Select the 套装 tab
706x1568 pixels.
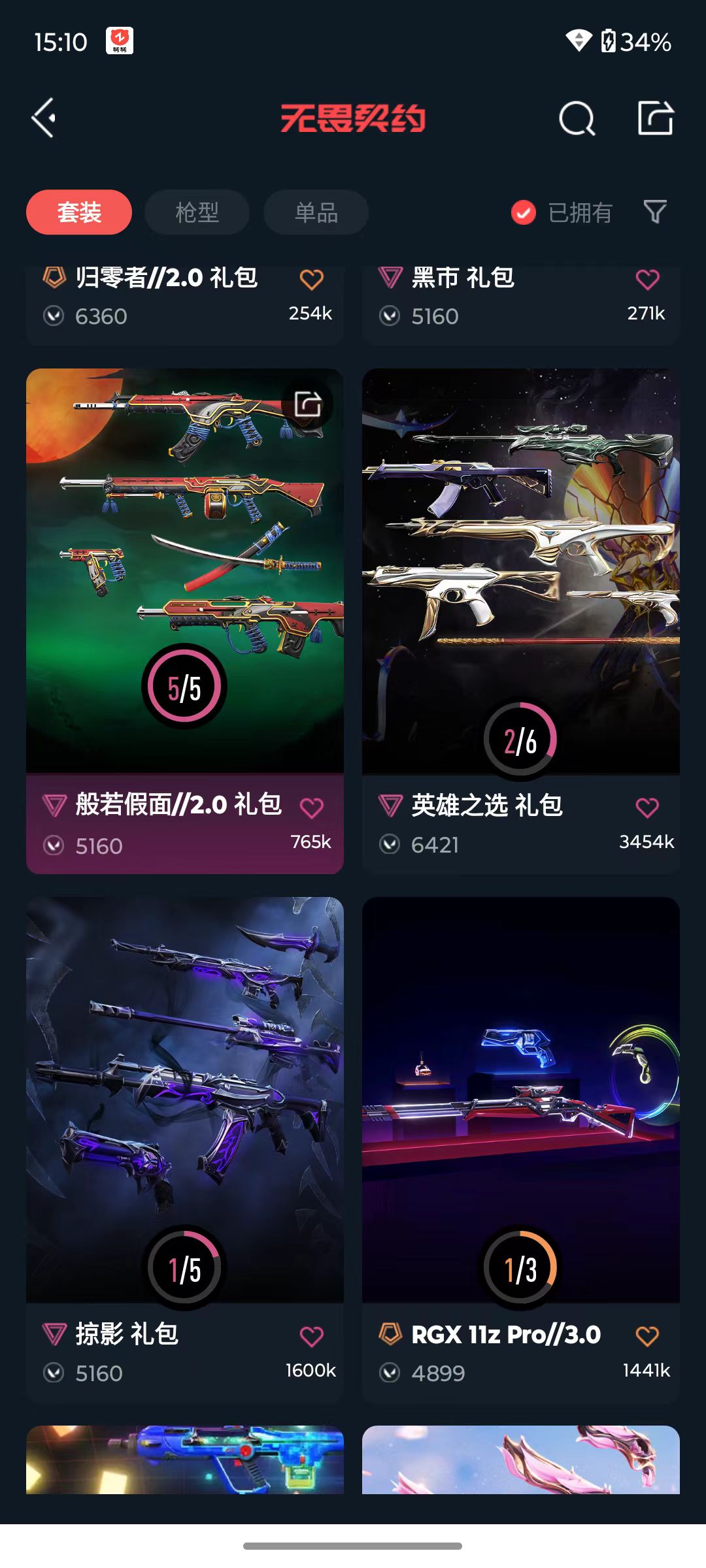coord(79,212)
